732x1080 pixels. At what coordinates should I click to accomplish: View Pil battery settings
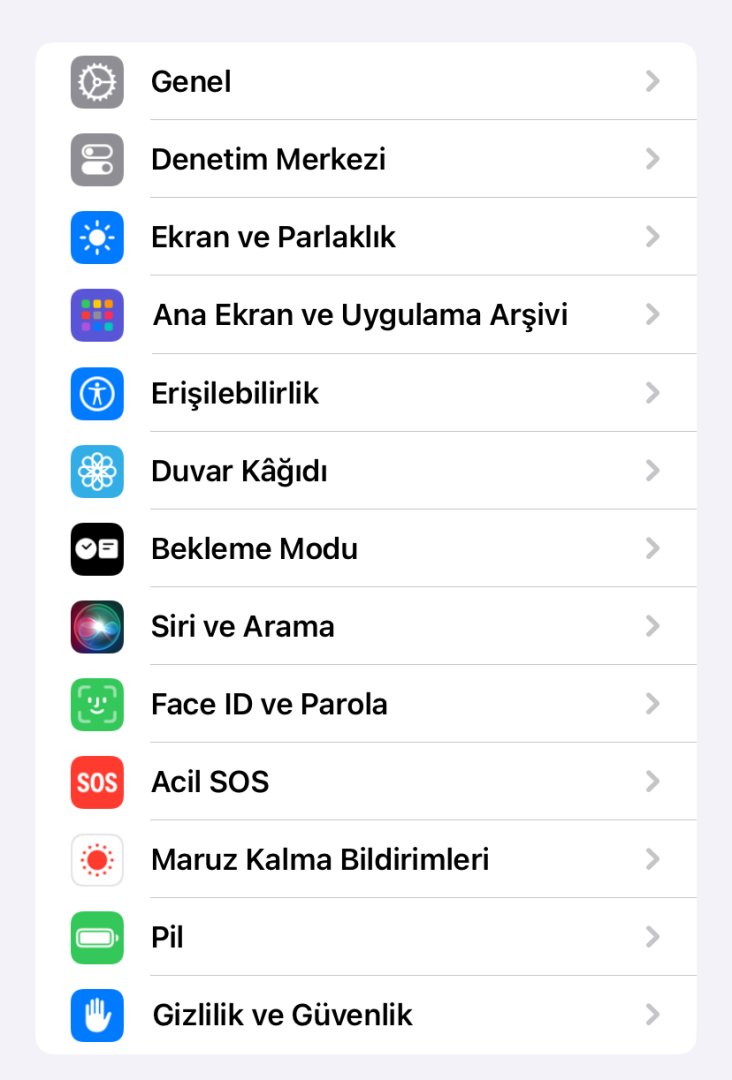[365, 938]
